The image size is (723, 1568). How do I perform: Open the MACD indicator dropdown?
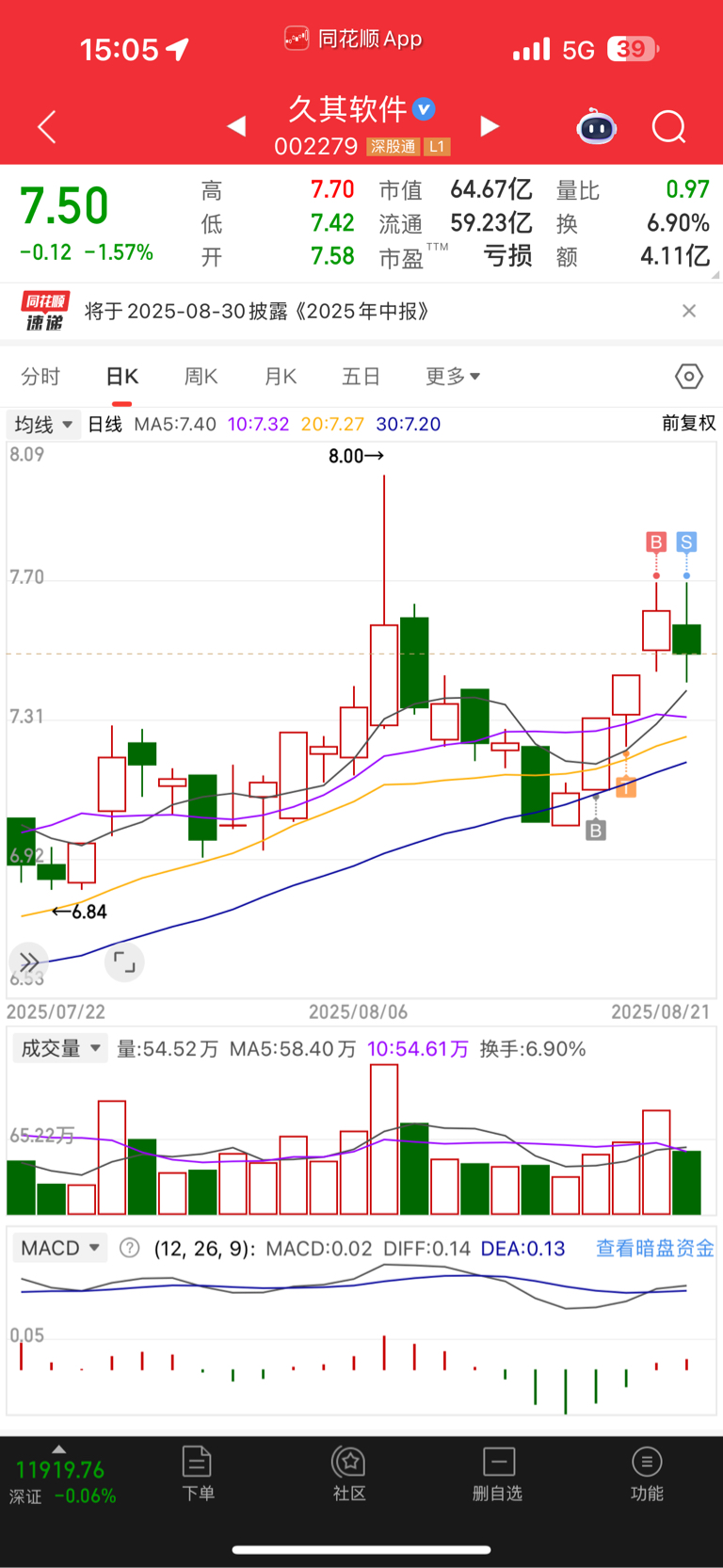coord(60,1248)
